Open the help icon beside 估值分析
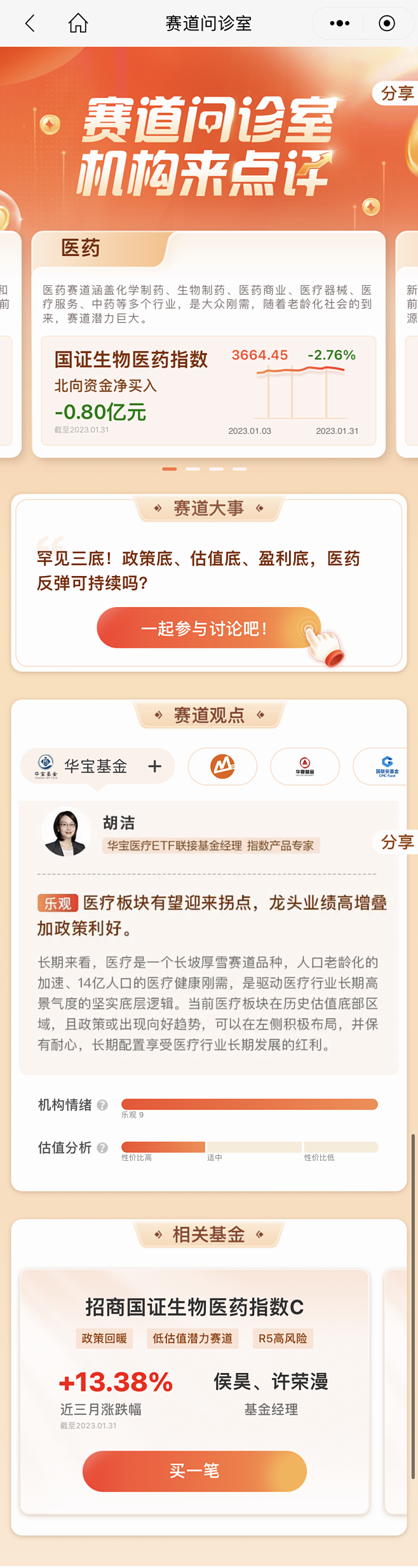The image size is (418, 1568). (x=102, y=1148)
